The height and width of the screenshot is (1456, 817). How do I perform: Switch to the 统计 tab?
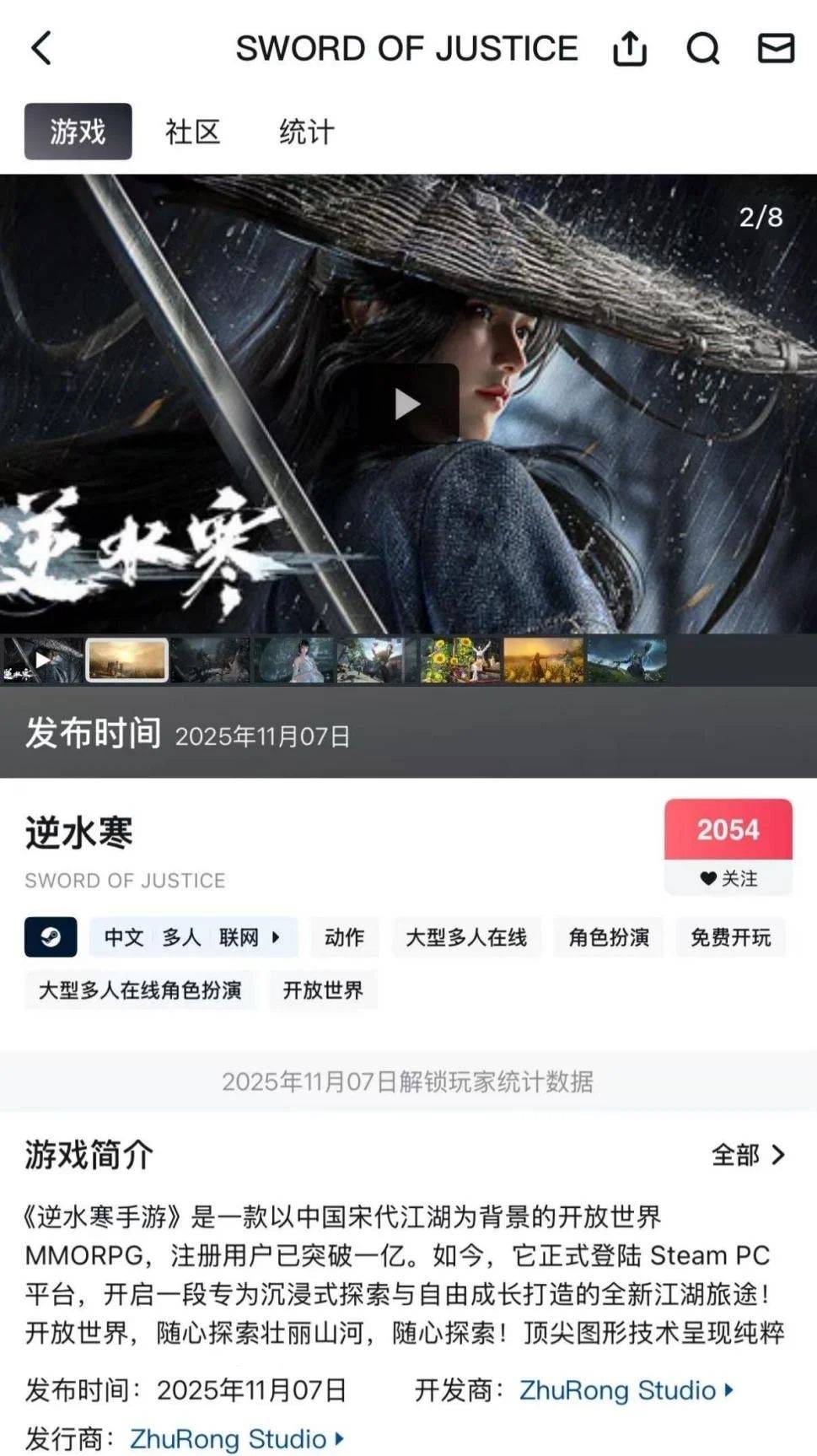[306, 132]
